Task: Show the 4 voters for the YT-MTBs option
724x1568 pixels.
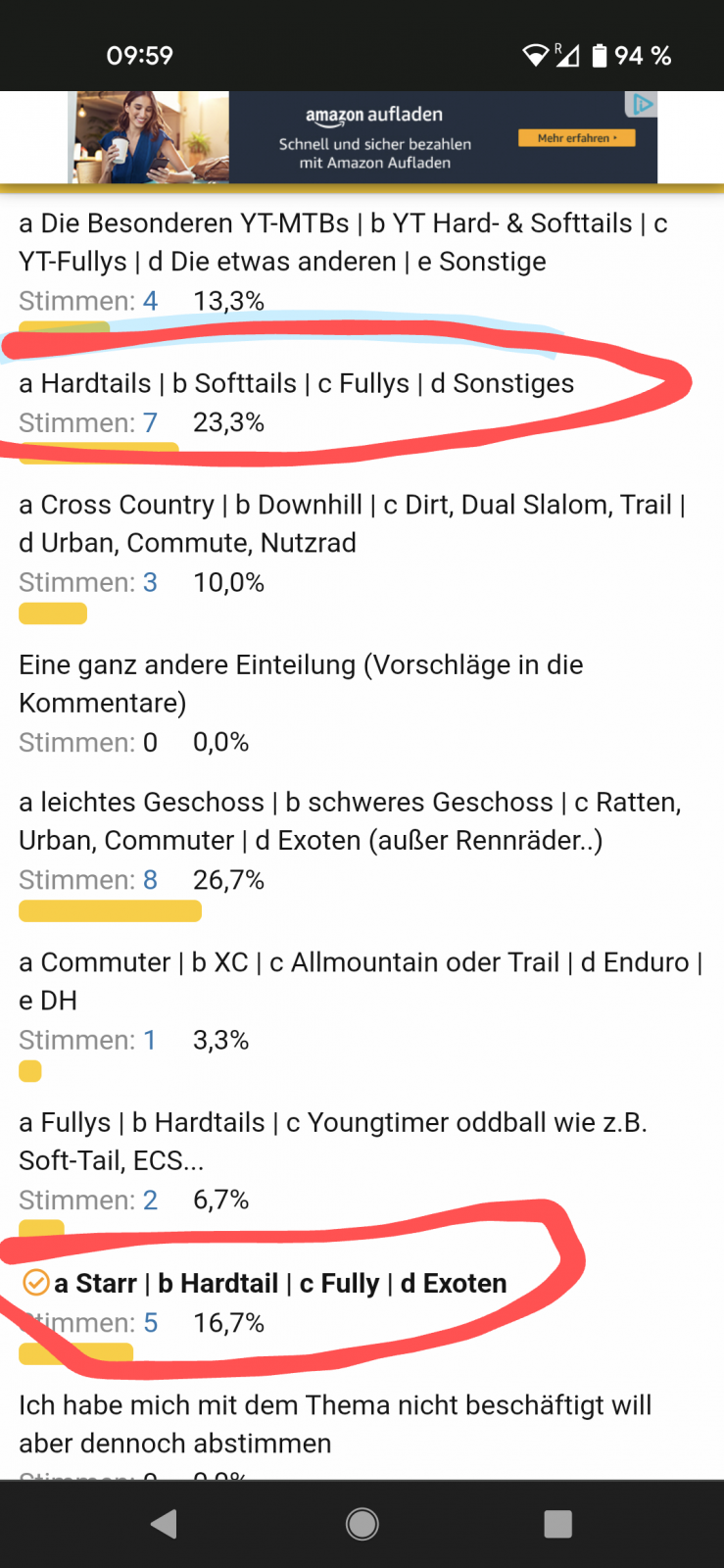Action: click(150, 301)
